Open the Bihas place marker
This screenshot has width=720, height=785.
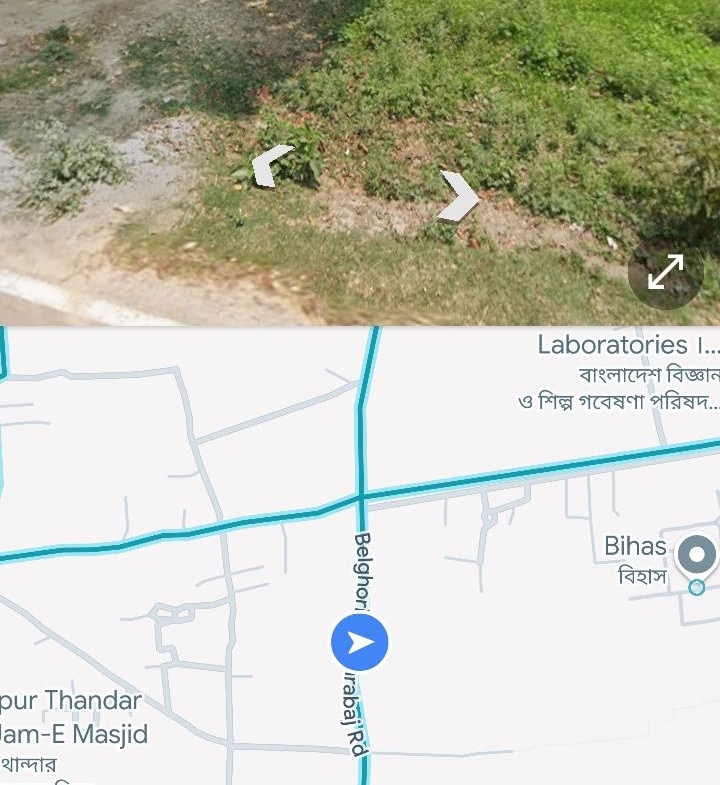tap(696, 554)
